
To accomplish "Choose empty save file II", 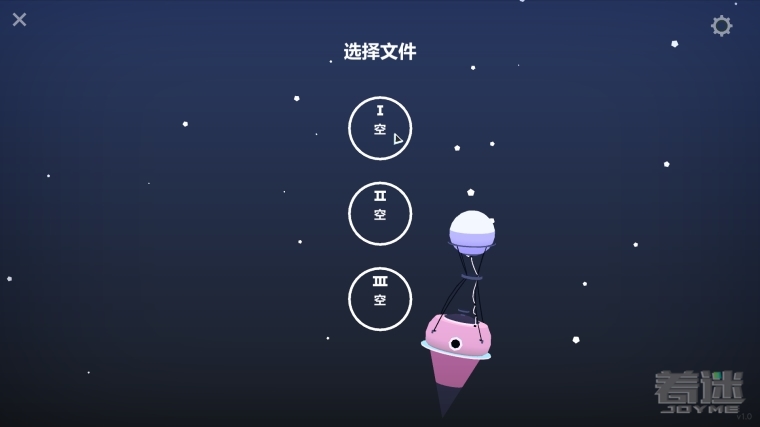I will click(x=380, y=213).
